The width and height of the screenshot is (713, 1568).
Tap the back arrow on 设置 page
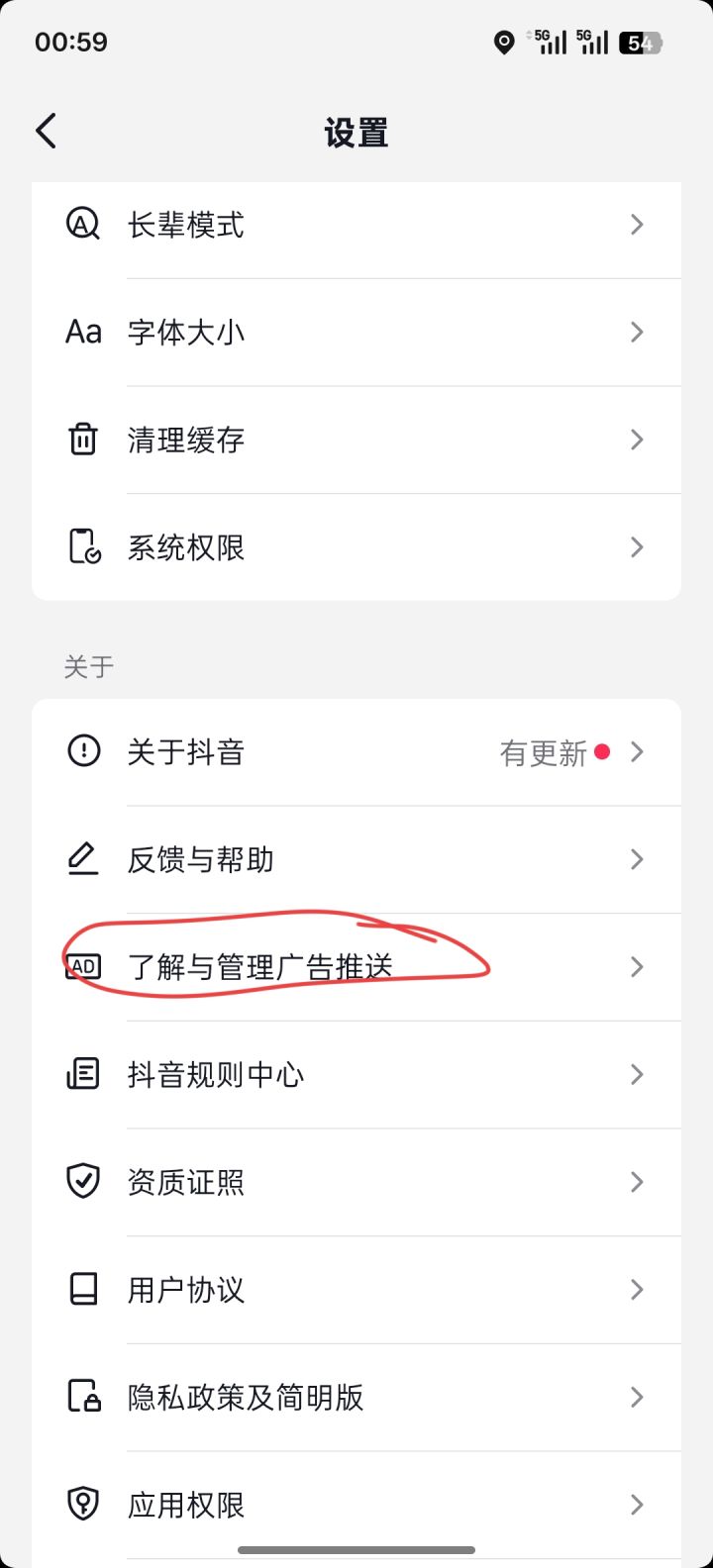[45, 130]
